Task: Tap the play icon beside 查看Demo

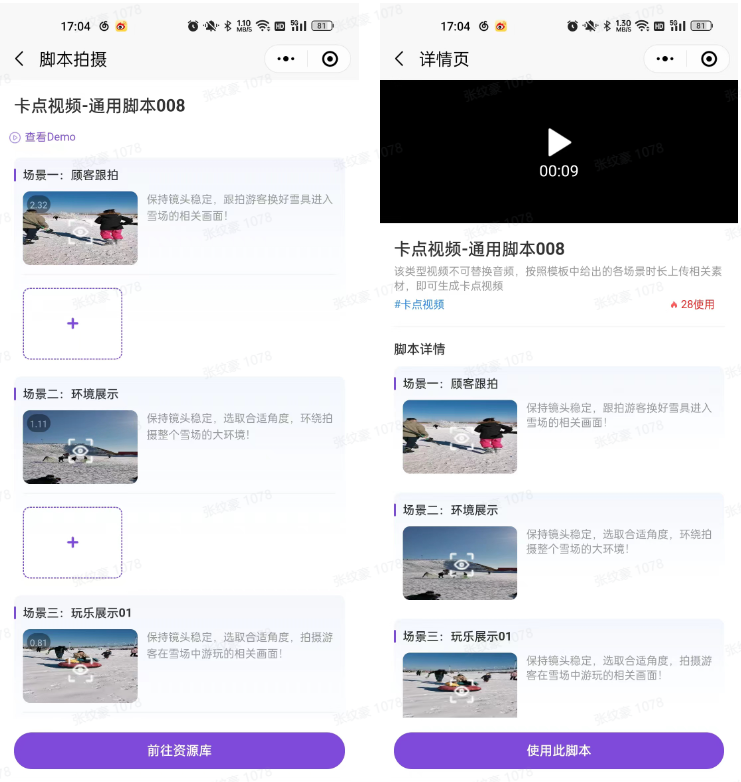Action: tap(13, 137)
